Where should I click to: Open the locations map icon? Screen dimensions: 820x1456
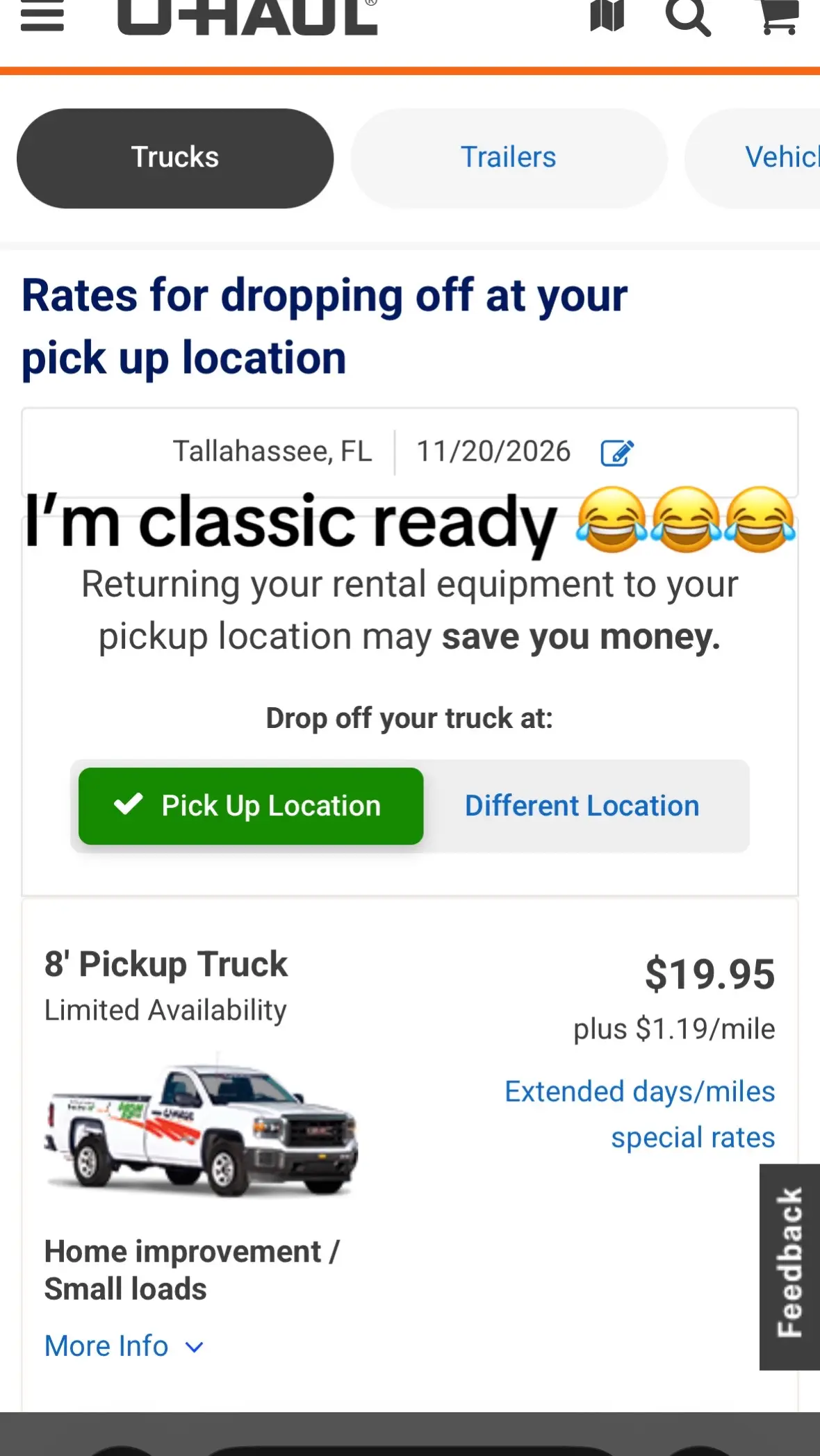coord(607,15)
